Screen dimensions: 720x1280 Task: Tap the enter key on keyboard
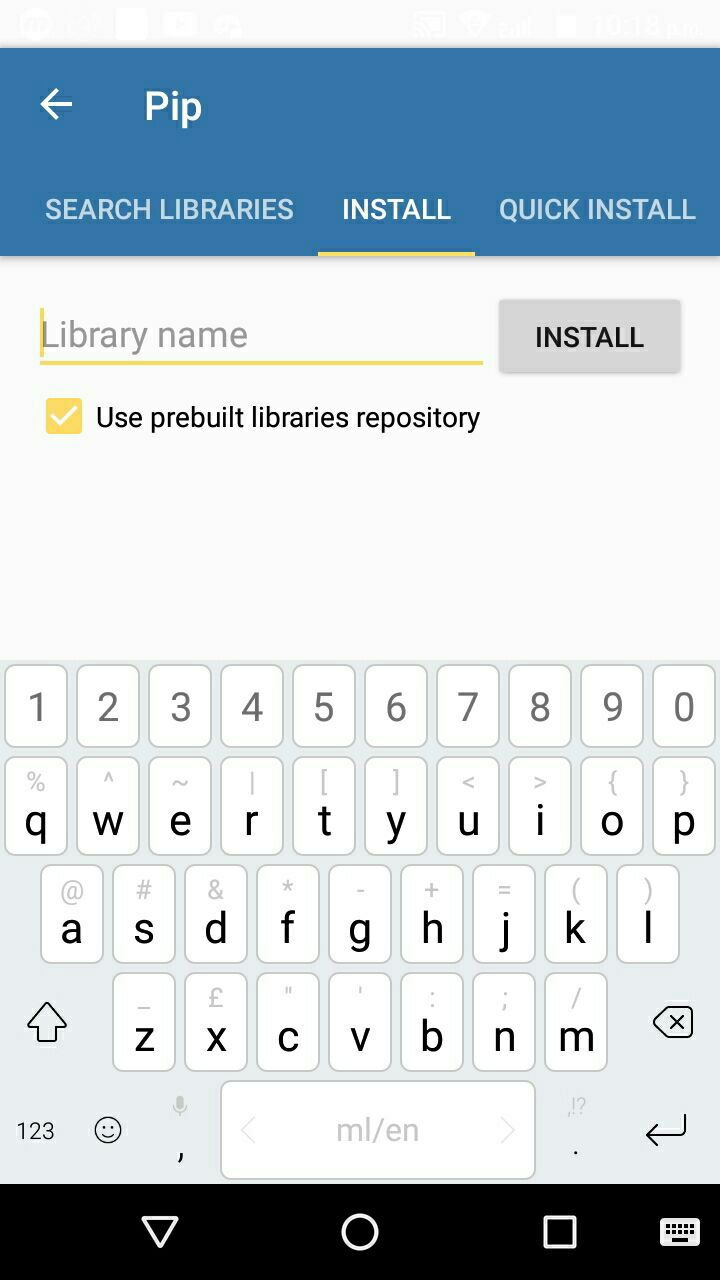[x=666, y=1130]
